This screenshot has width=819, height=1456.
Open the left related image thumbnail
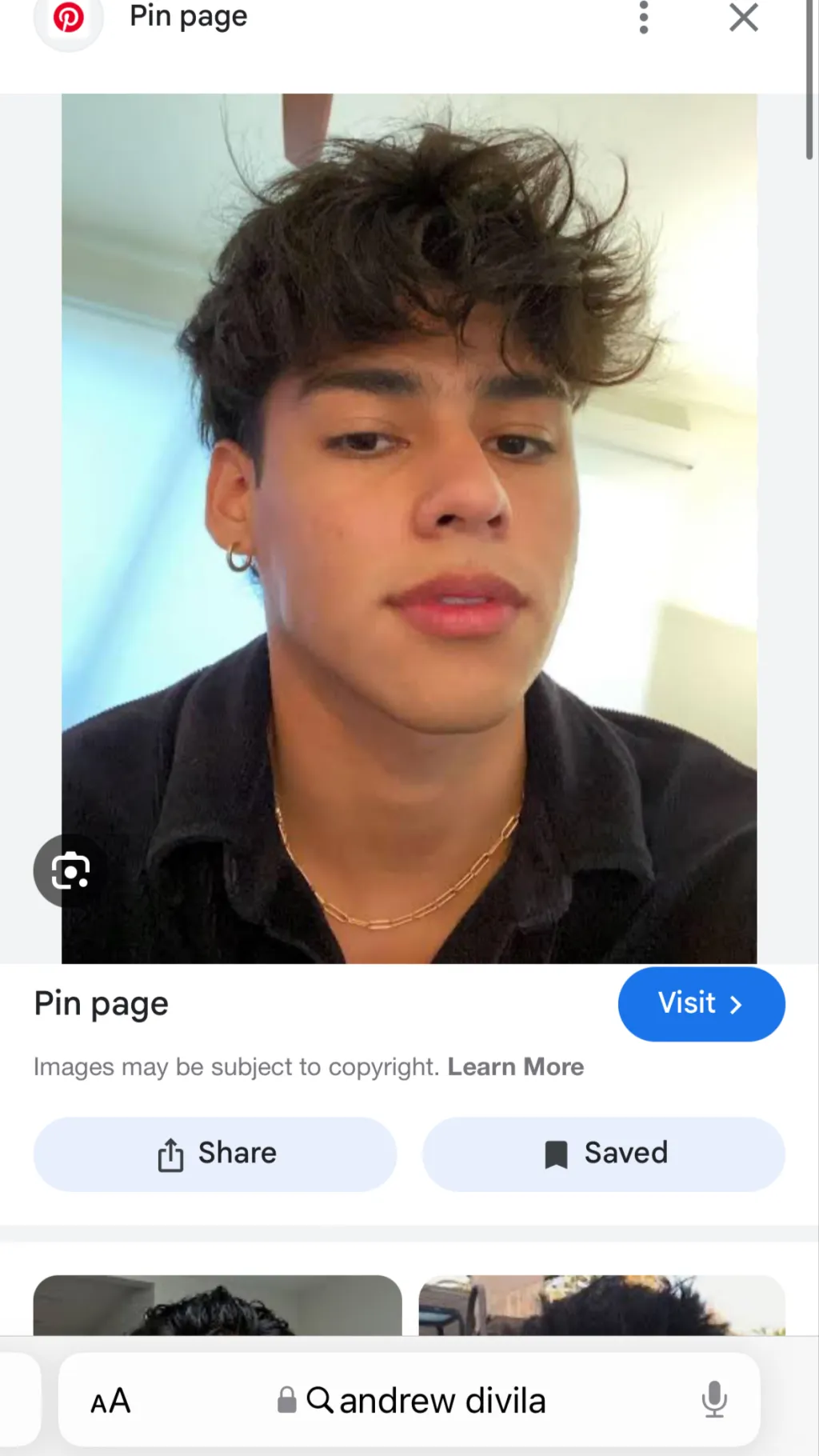217,1306
